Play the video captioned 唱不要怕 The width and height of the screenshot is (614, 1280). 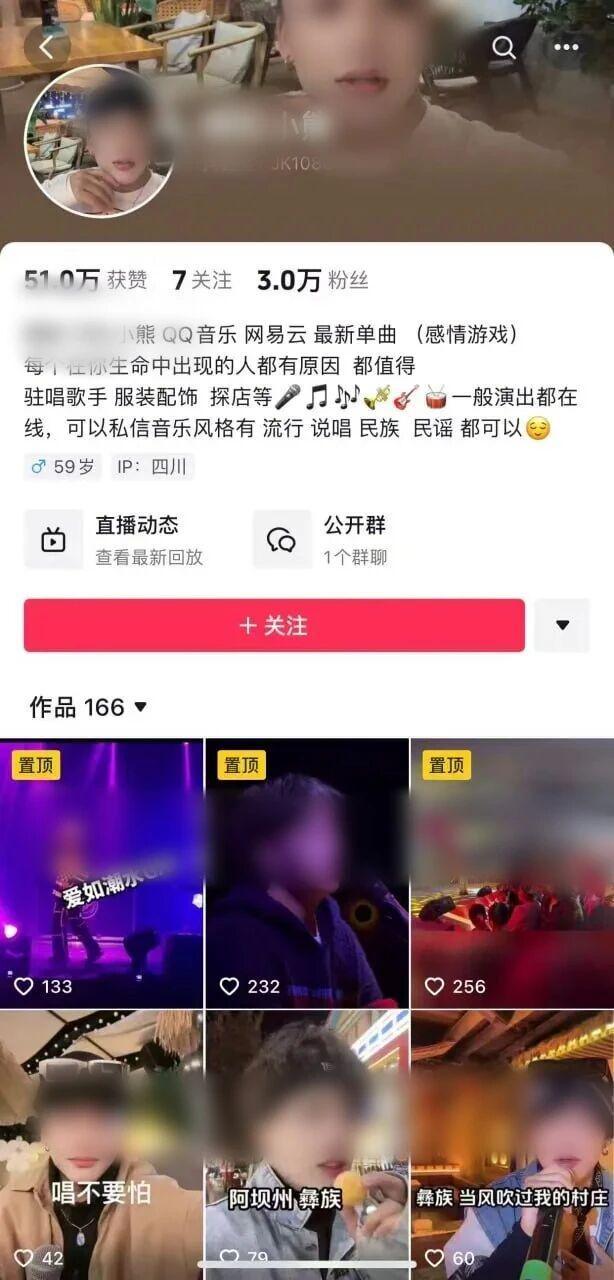tap(101, 1140)
